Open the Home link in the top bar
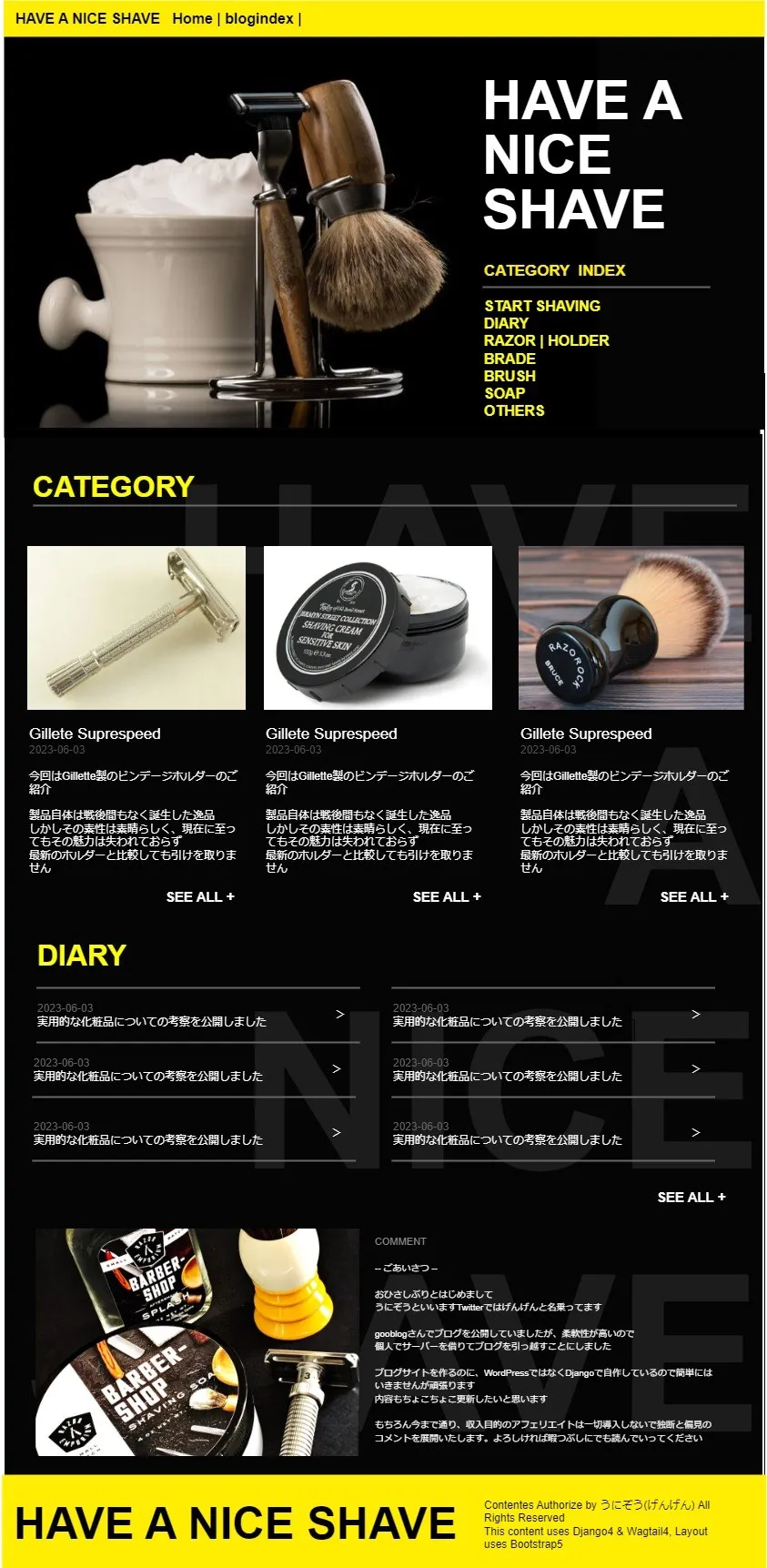Image resolution: width=767 pixels, height=1568 pixels. tap(192, 18)
